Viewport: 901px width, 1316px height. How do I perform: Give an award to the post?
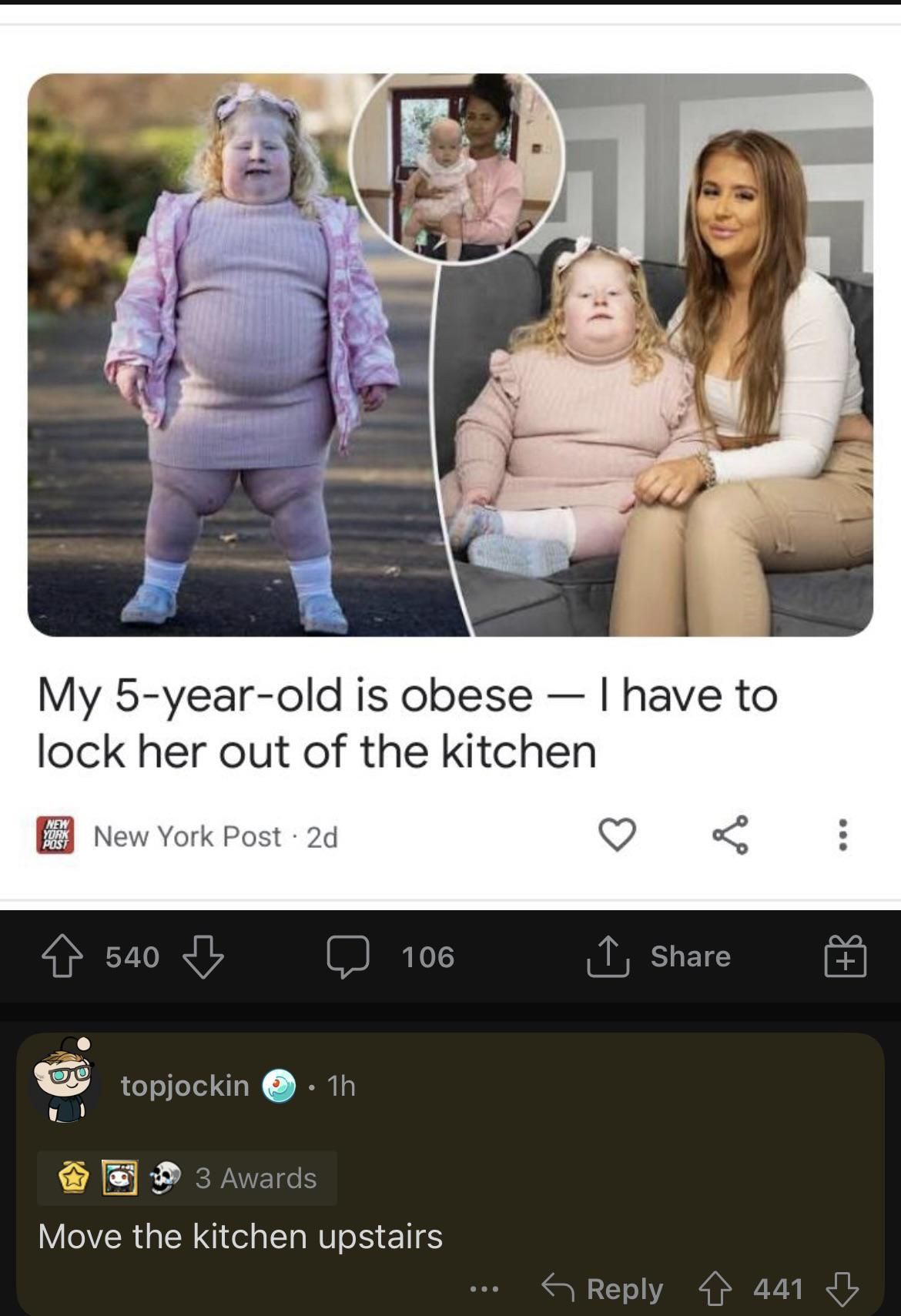pos(845,957)
